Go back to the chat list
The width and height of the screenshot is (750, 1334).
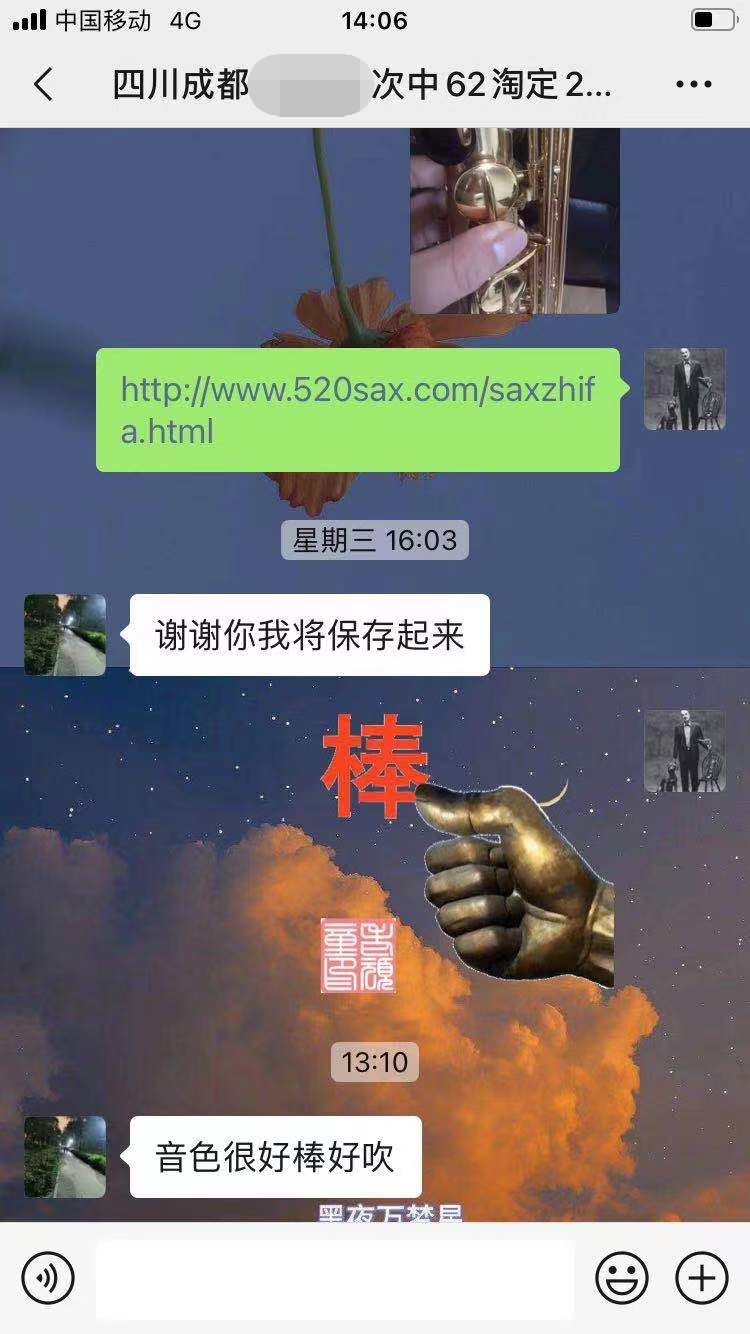[x=42, y=85]
